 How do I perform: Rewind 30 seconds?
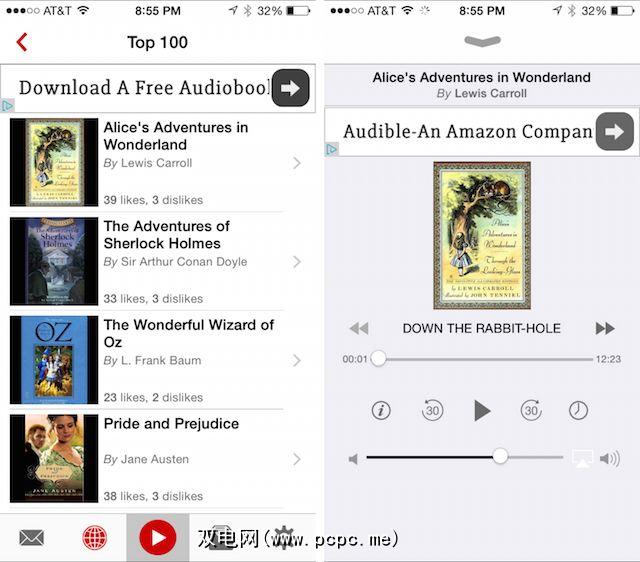pyautogui.click(x=432, y=410)
